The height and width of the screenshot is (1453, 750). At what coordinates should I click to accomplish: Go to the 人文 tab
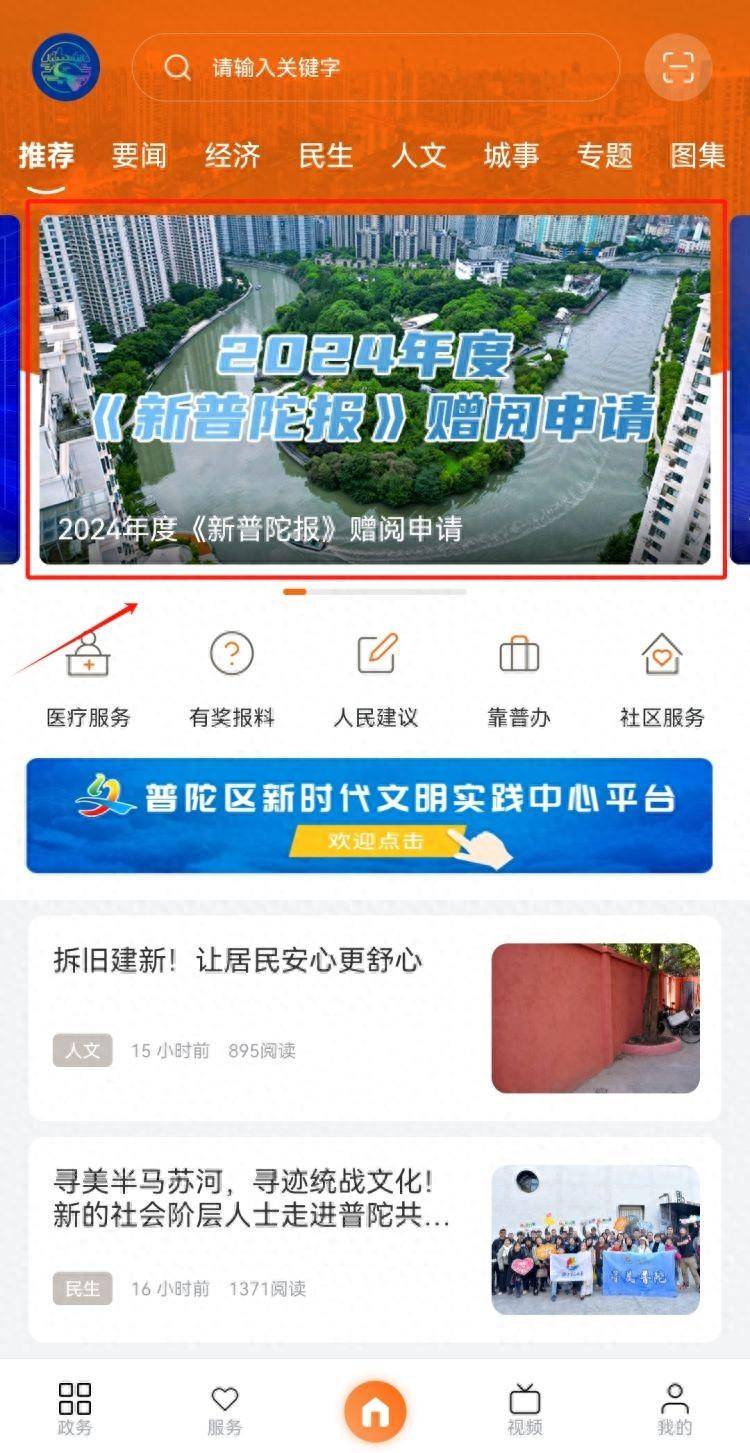click(419, 156)
